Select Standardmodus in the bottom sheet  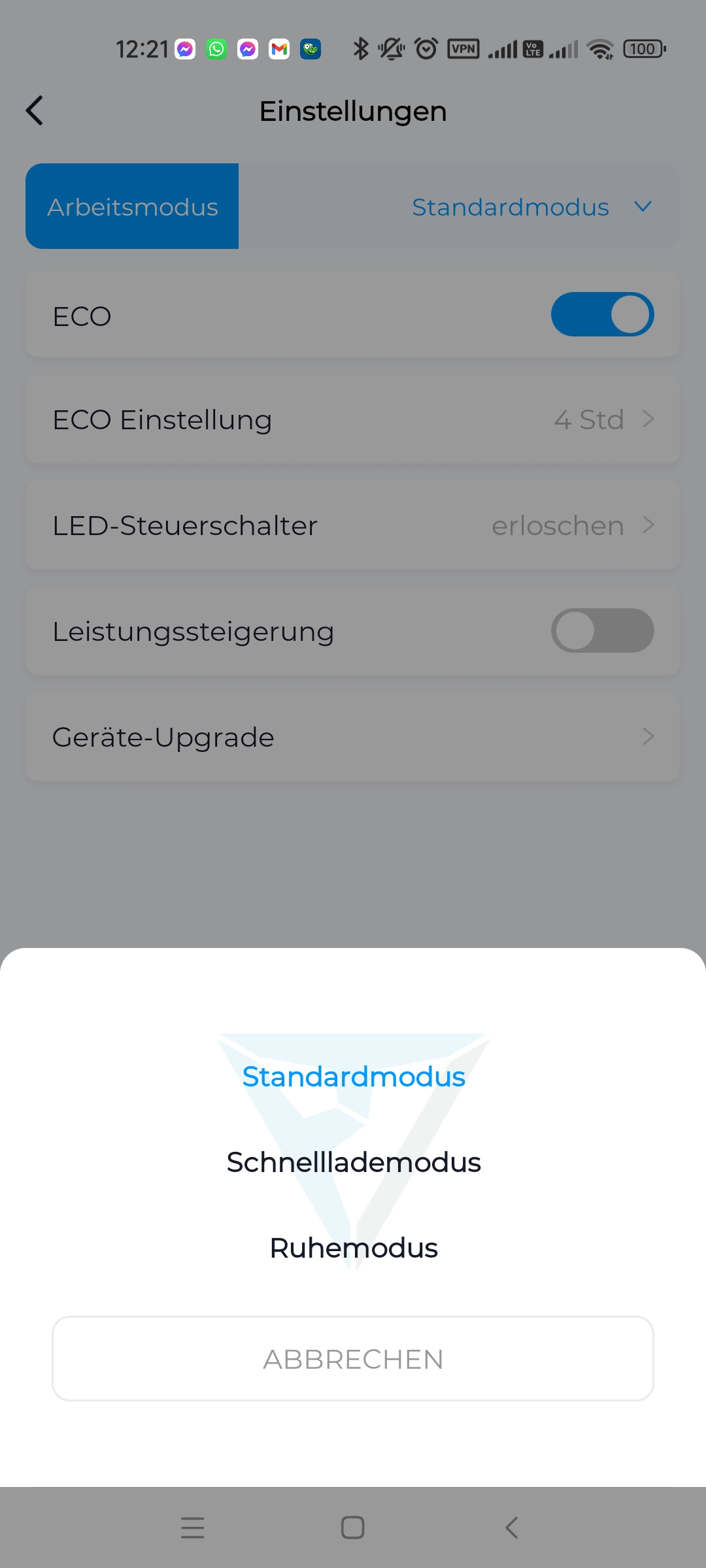pos(353,1077)
